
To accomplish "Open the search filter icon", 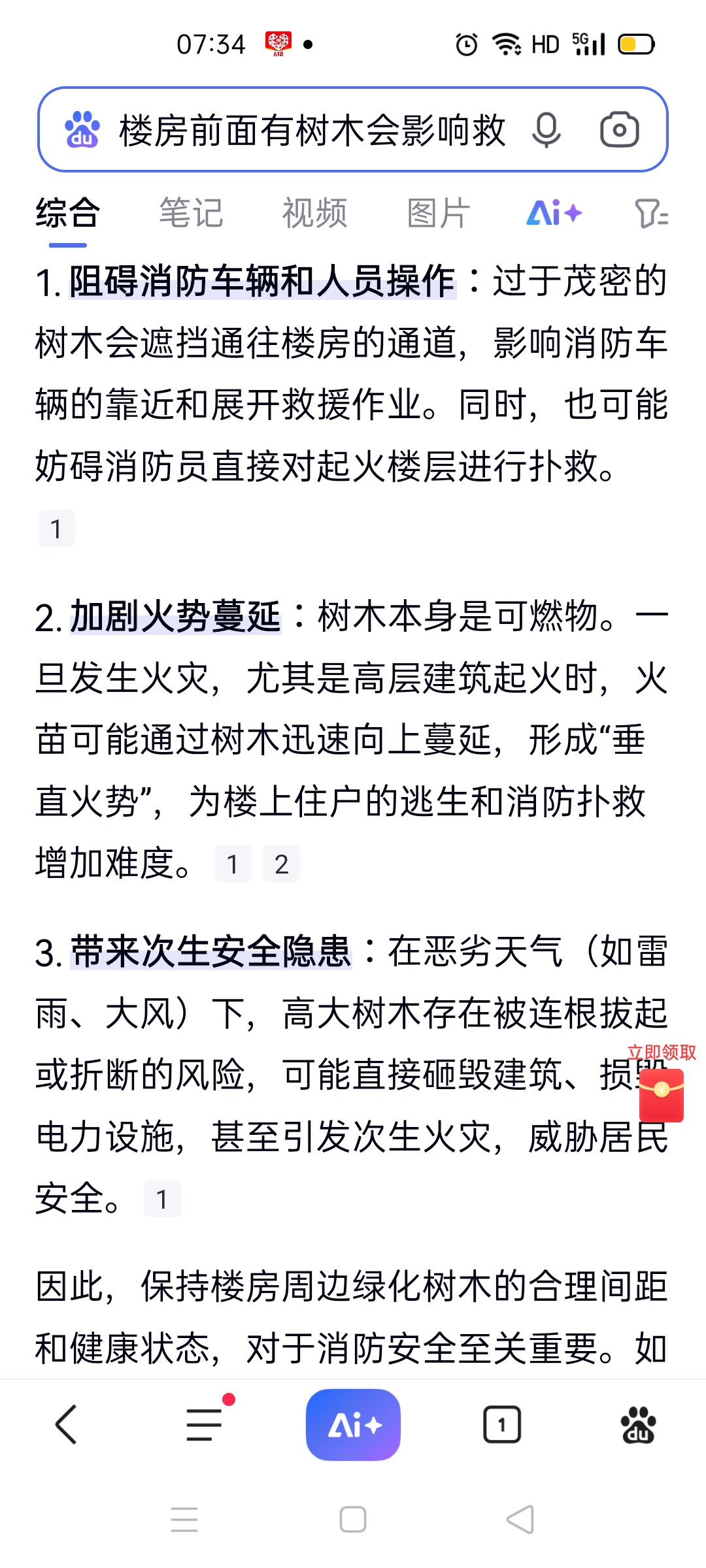I will click(x=651, y=214).
